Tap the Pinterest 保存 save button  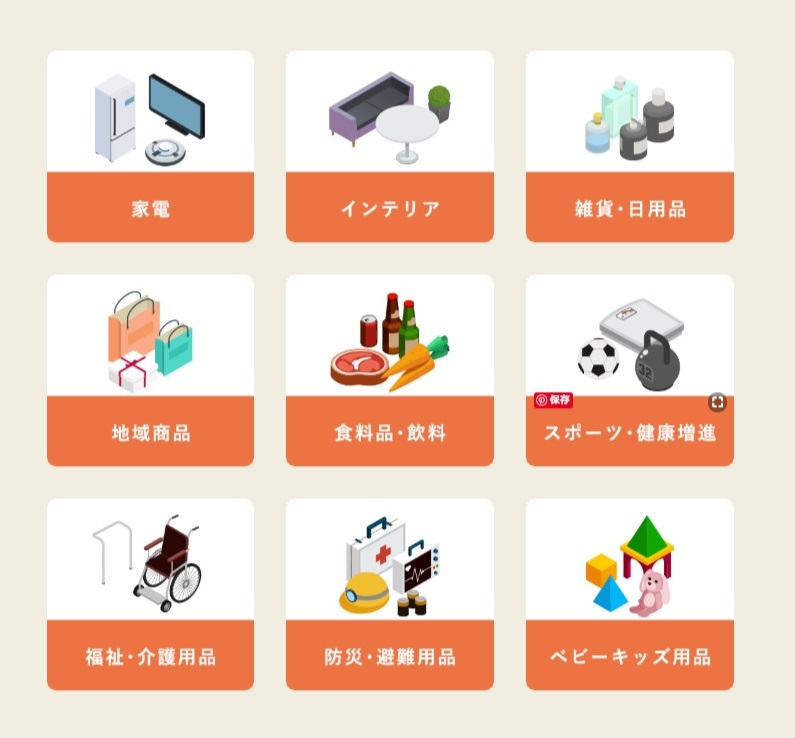point(553,400)
